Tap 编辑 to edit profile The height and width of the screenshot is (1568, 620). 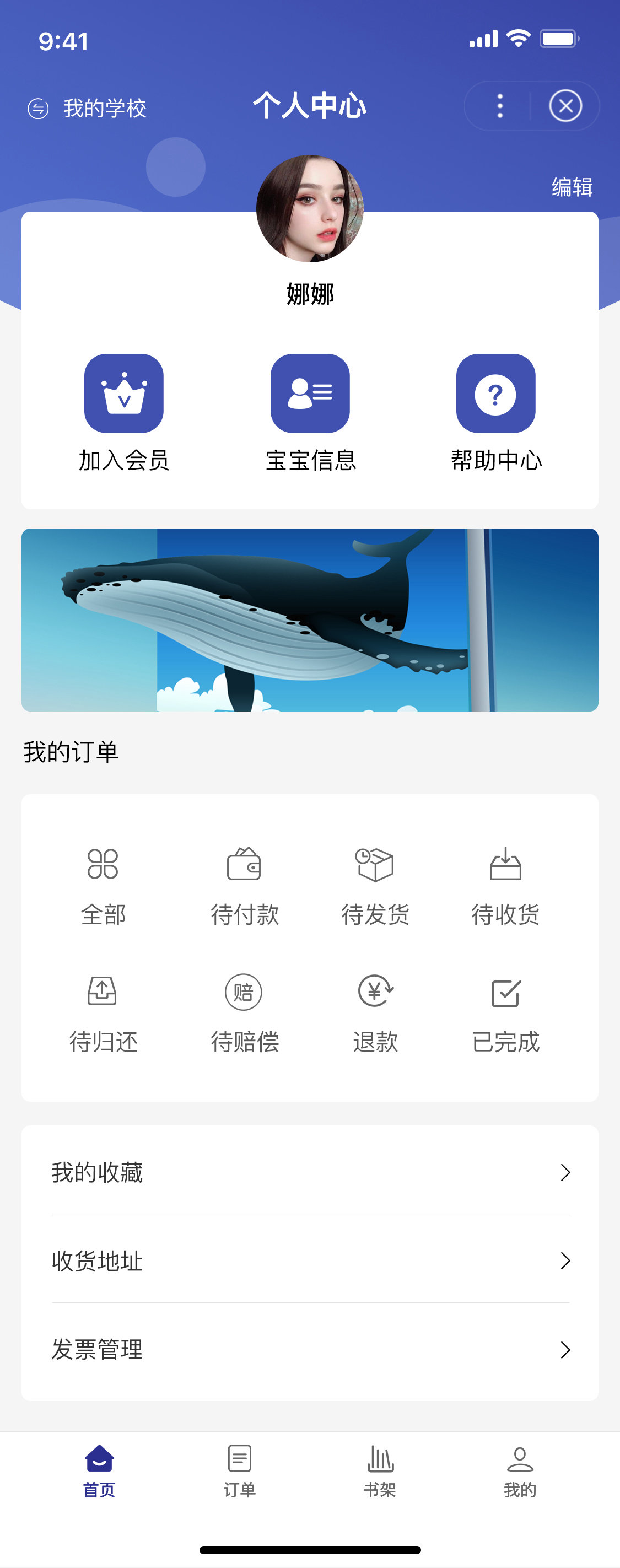pyautogui.click(x=572, y=187)
